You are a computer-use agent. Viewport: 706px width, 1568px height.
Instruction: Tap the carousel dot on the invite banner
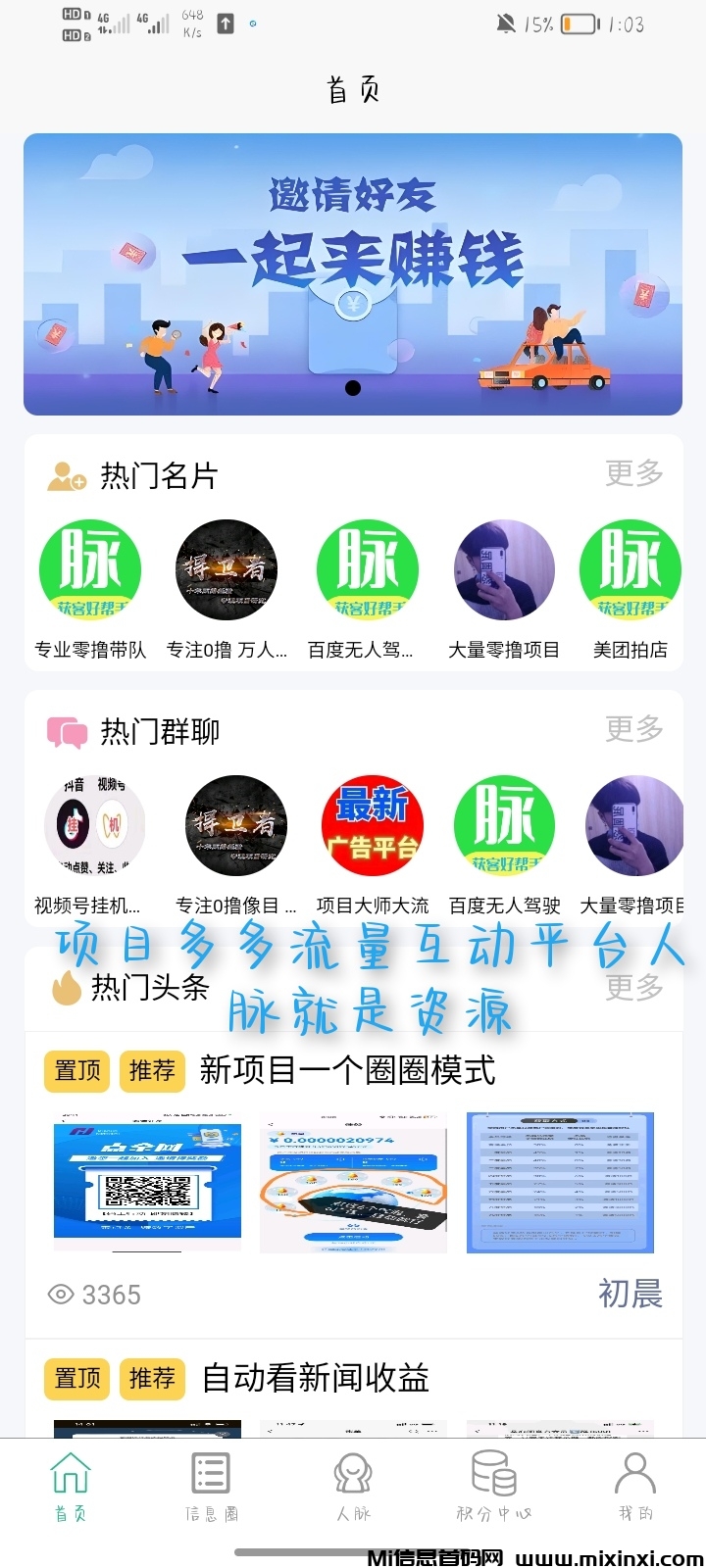point(351,389)
